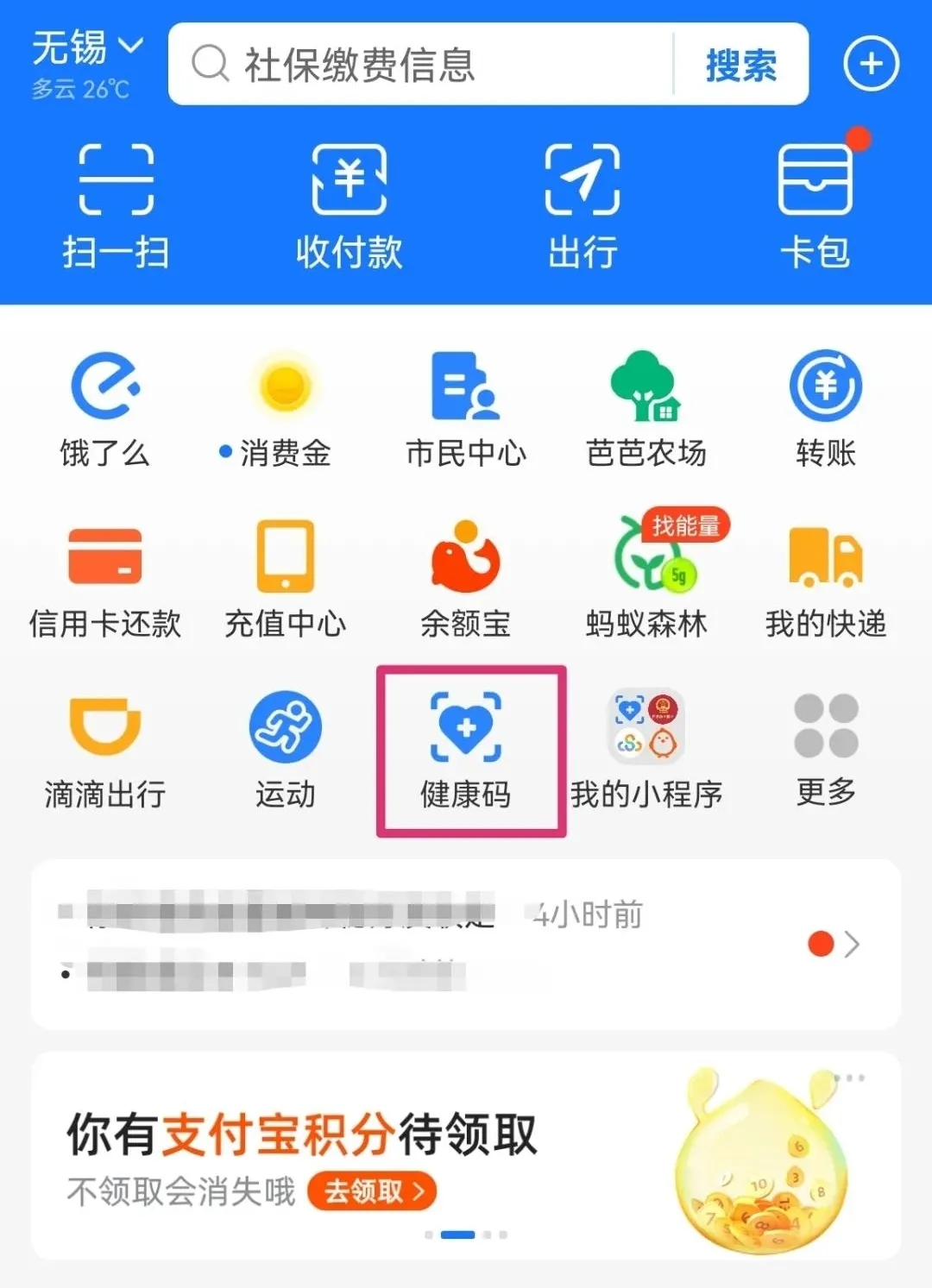Open 出行 travel services
Image resolution: width=932 pixels, height=1288 pixels.
click(582, 205)
